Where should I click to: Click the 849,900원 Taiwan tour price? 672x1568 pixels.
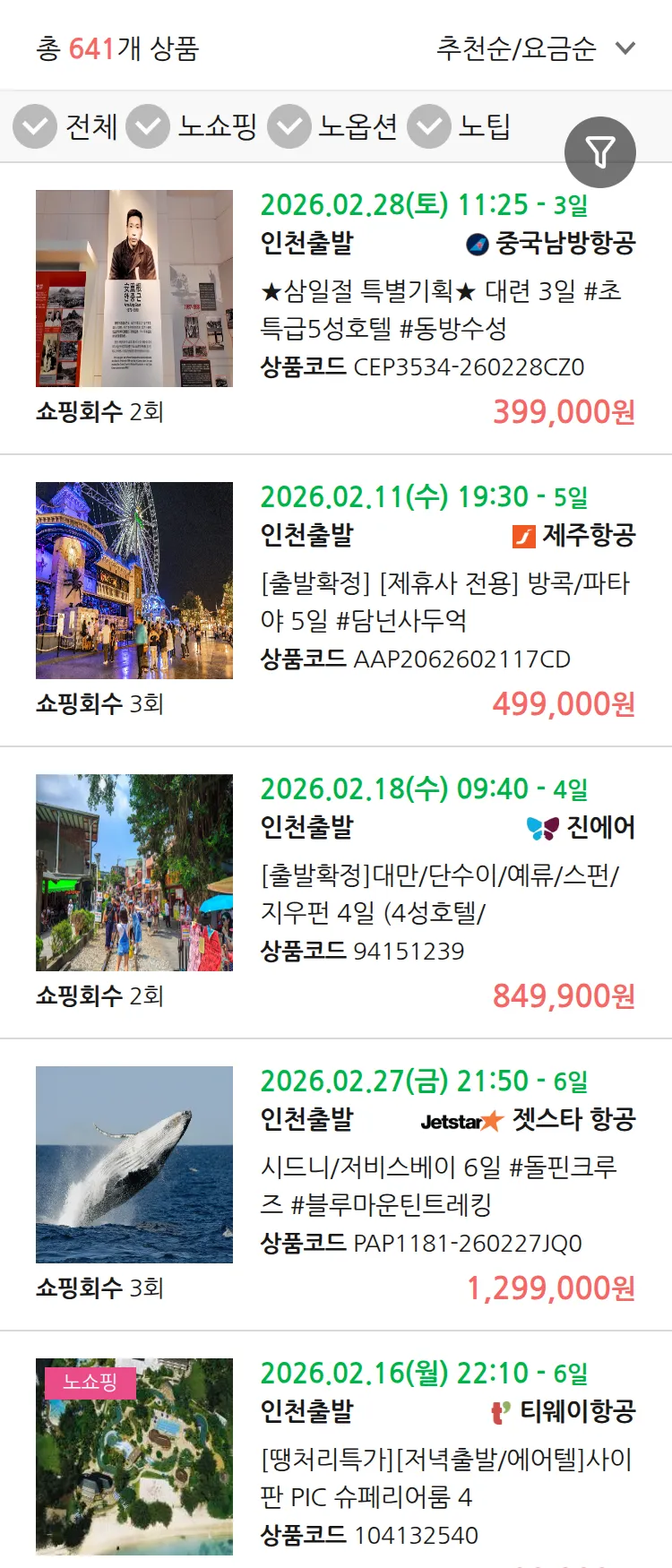tap(564, 997)
